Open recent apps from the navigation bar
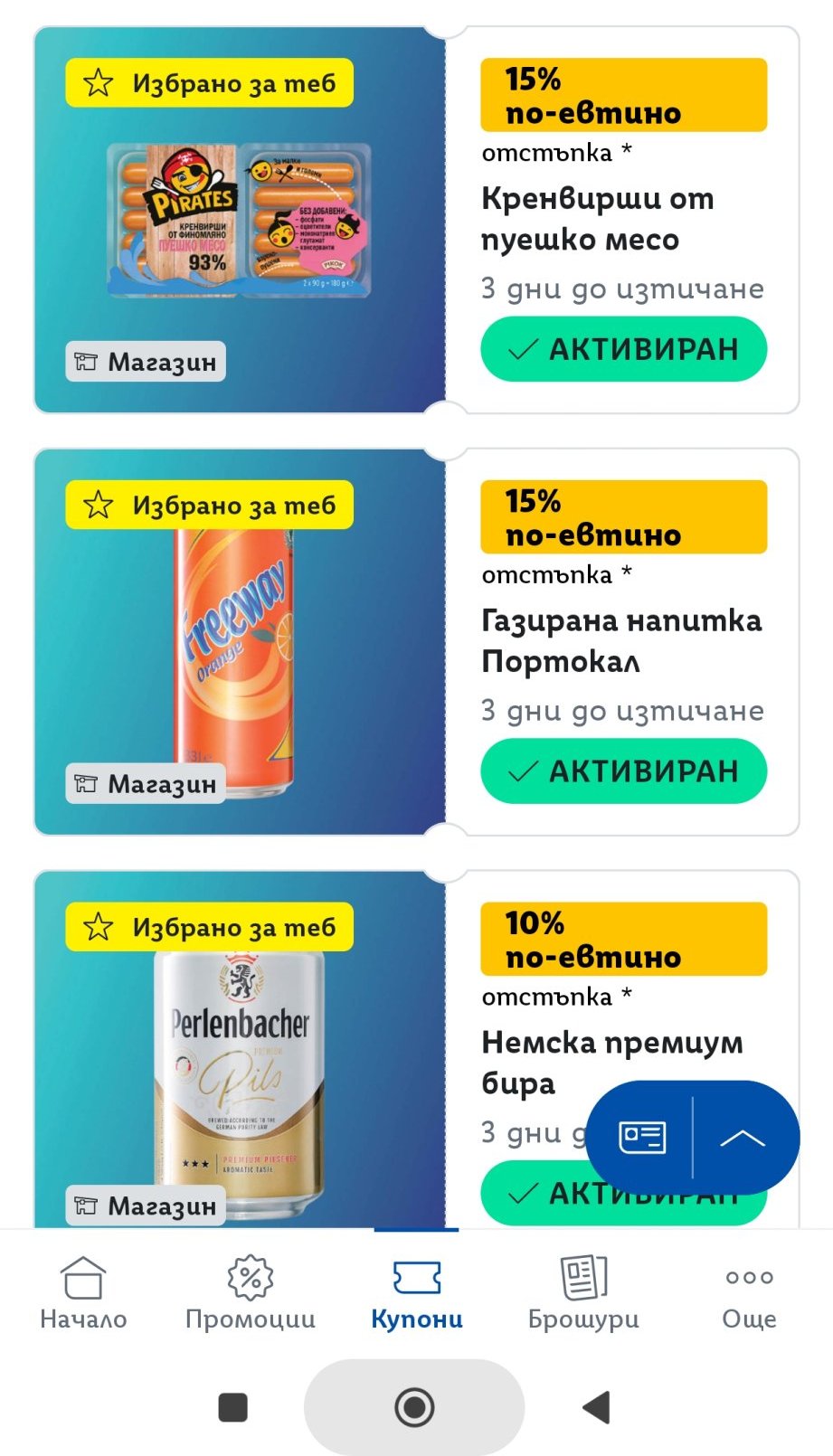The width and height of the screenshot is (833, 1456). (233, 1407)
